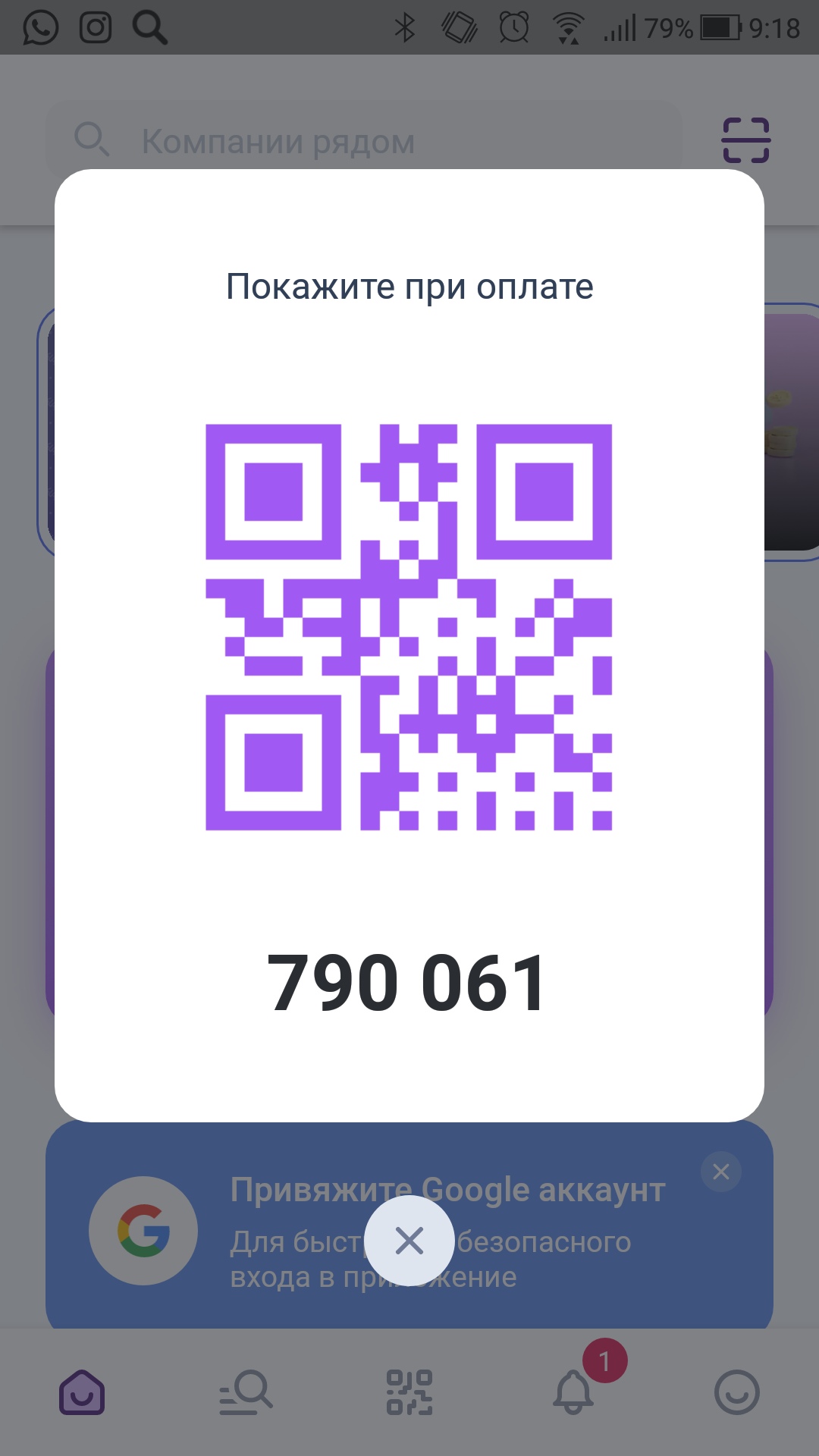Screen dimensions: 819x1456
Task: Open the notifications bell
Action: click(573, 1392)
